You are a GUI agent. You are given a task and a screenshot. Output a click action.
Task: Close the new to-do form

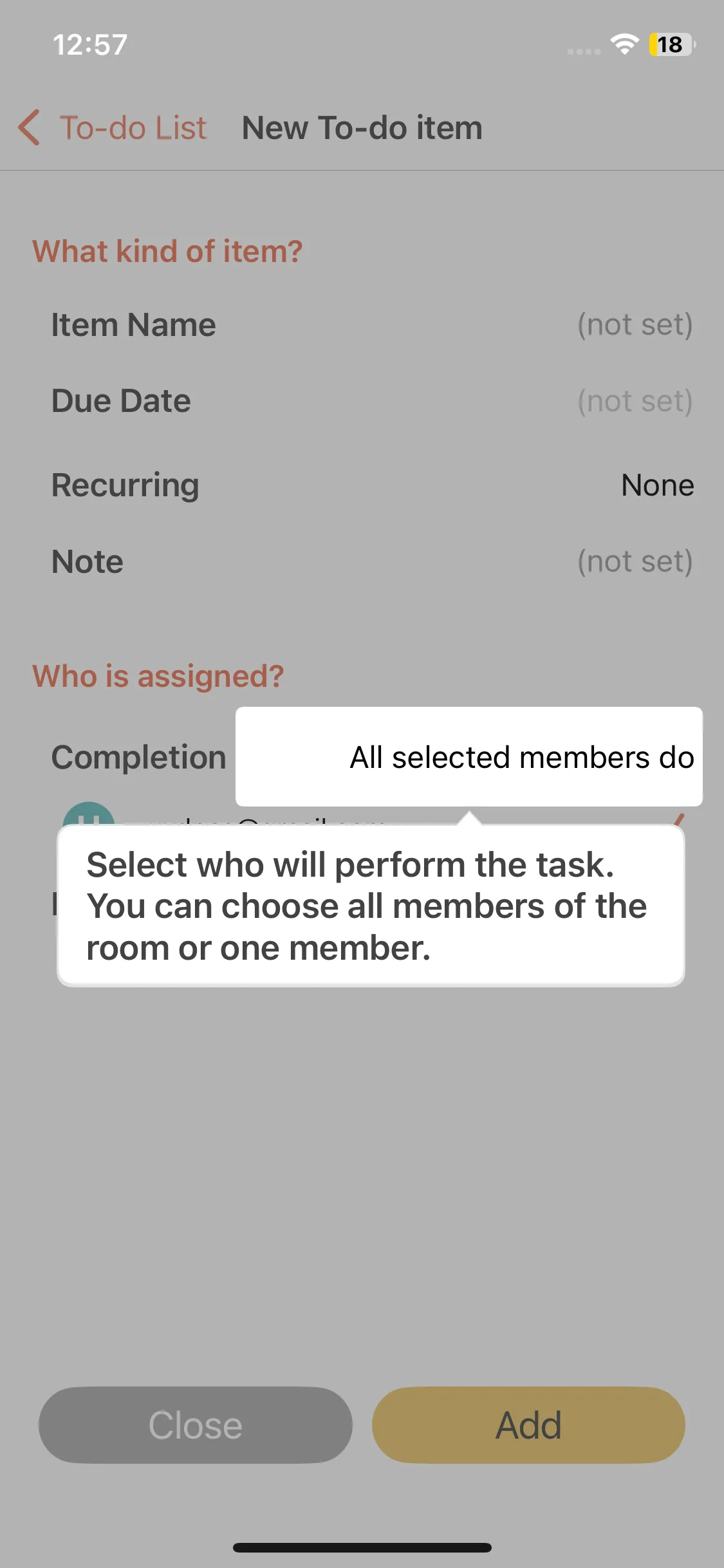pos(196,1425)
